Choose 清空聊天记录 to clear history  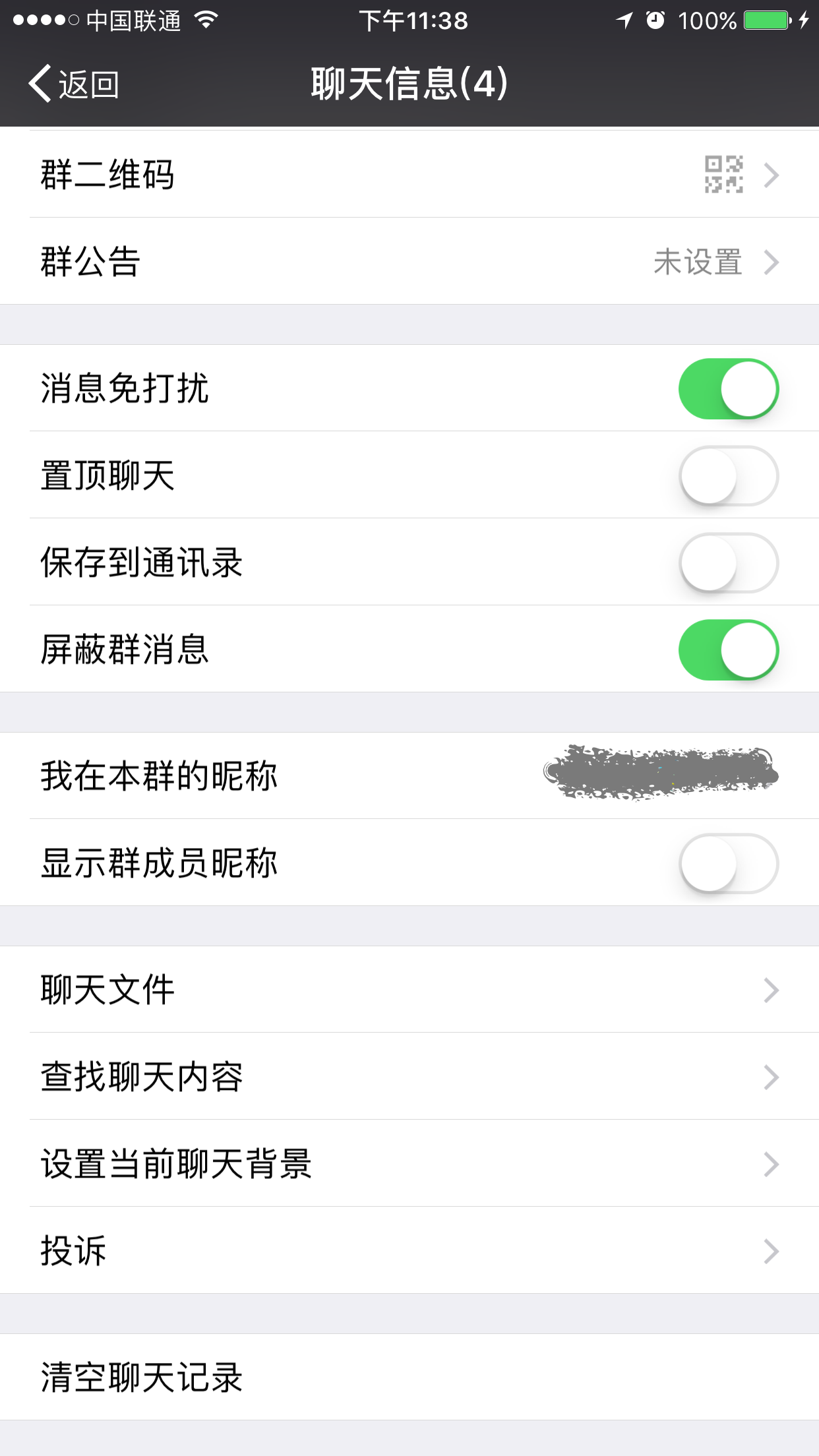(409, 1378)
